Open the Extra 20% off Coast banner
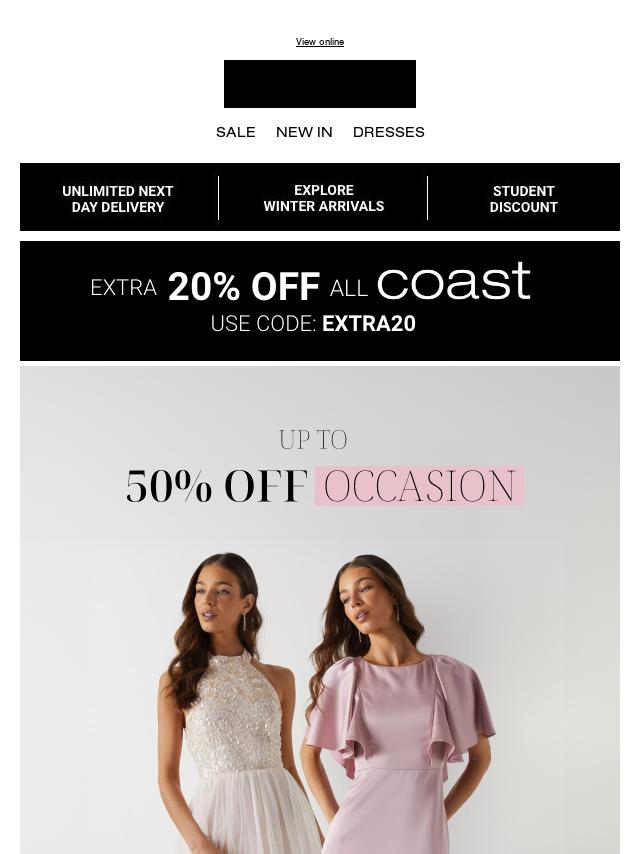Viewport: 640px width, 854px height. click(320, 300)
